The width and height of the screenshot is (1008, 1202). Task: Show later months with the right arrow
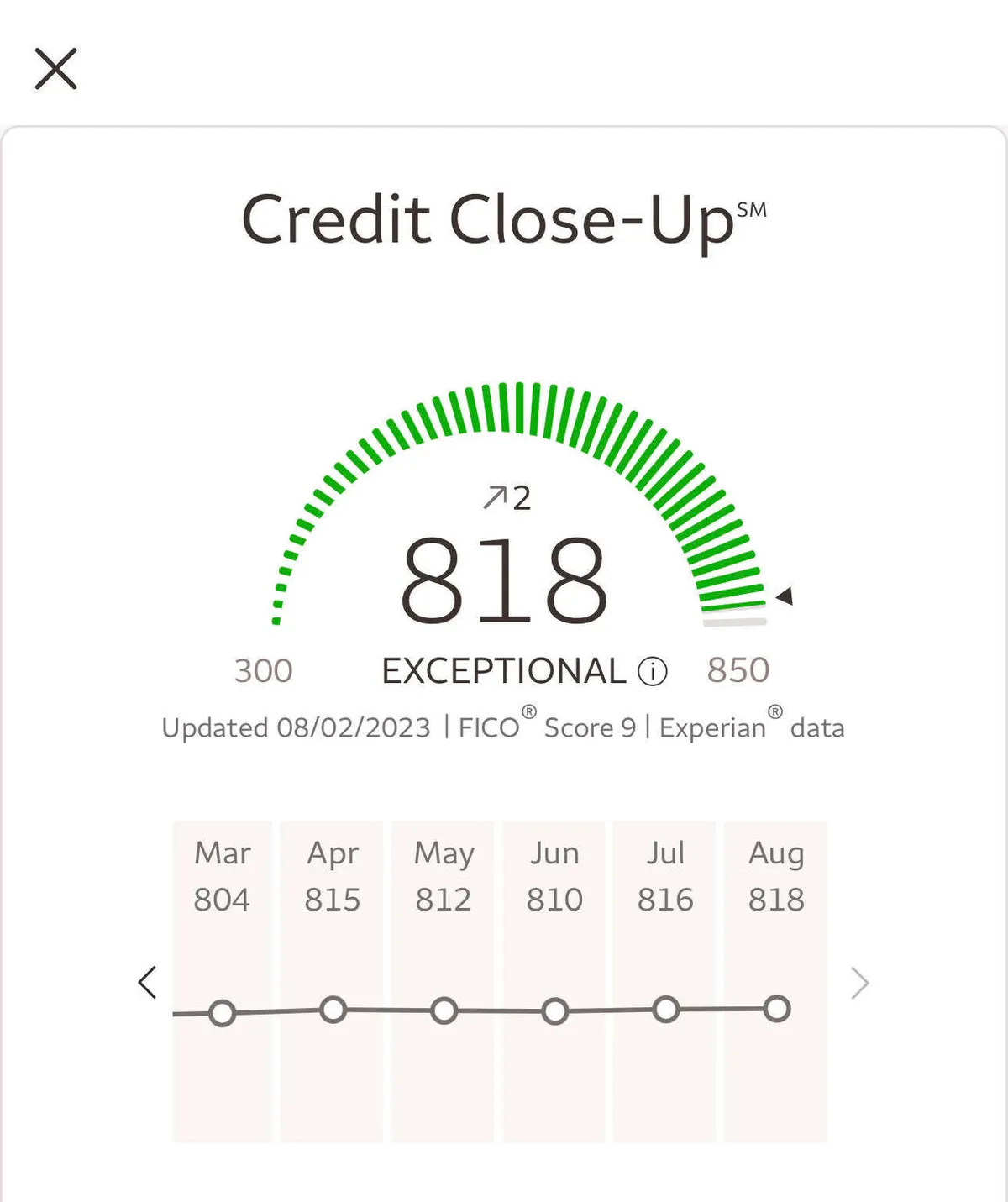tap(859, 982)
